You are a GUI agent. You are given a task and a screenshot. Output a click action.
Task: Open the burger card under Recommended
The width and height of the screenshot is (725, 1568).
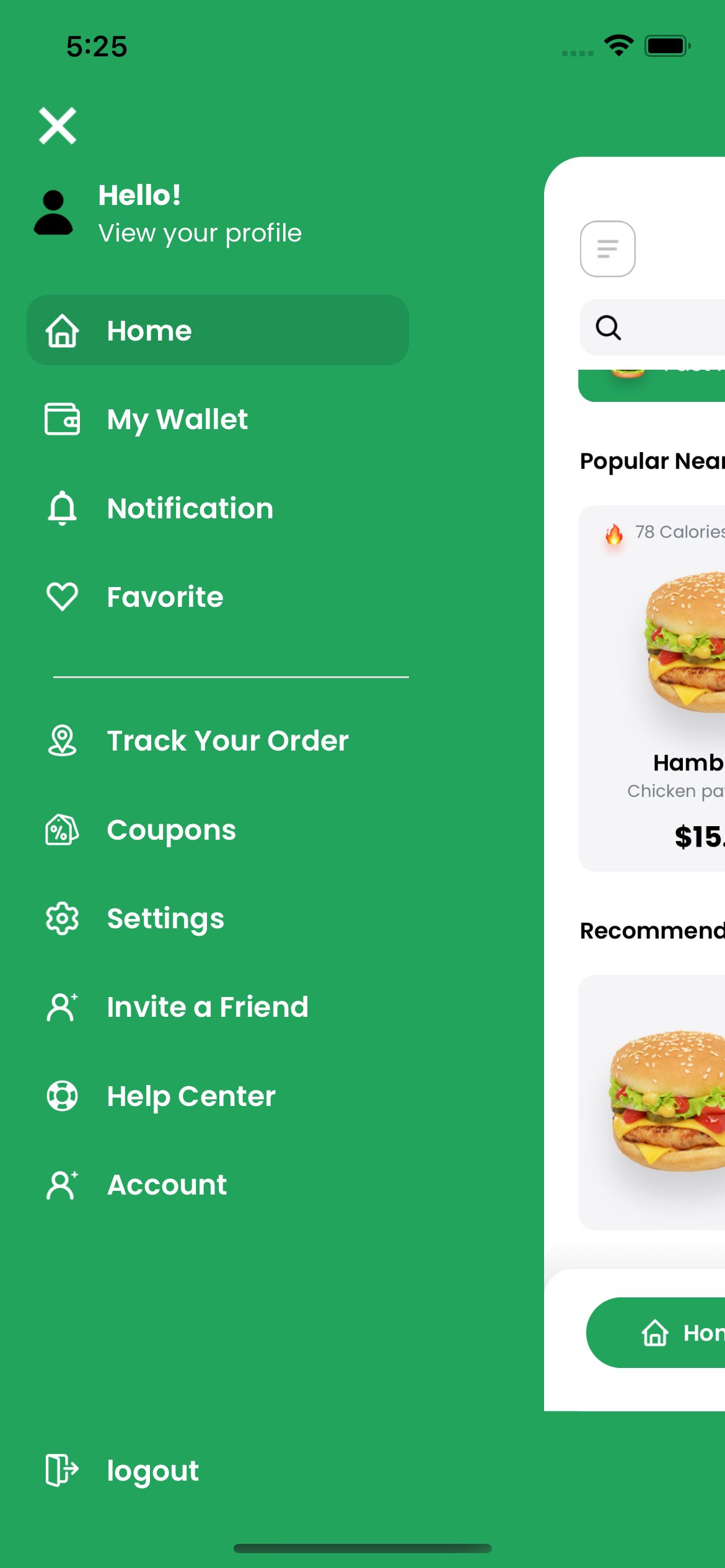coord(652,1102)
